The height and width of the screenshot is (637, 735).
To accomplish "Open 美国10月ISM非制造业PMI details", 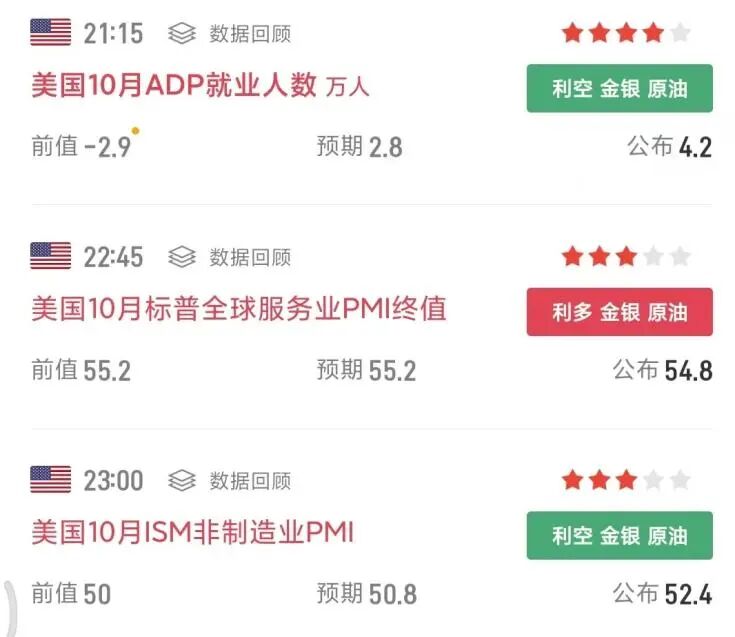I will 192,532.
